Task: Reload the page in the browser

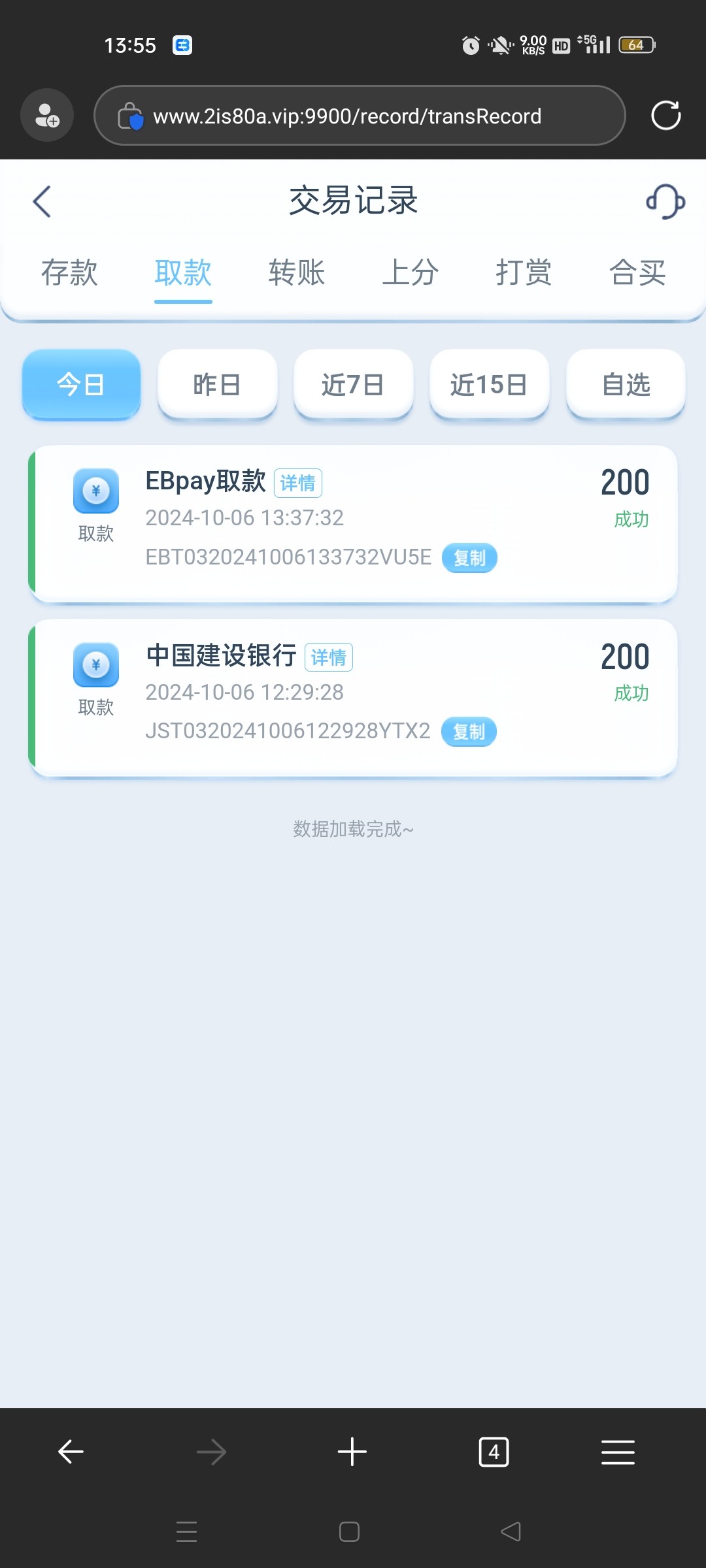Action: [666, 116]
